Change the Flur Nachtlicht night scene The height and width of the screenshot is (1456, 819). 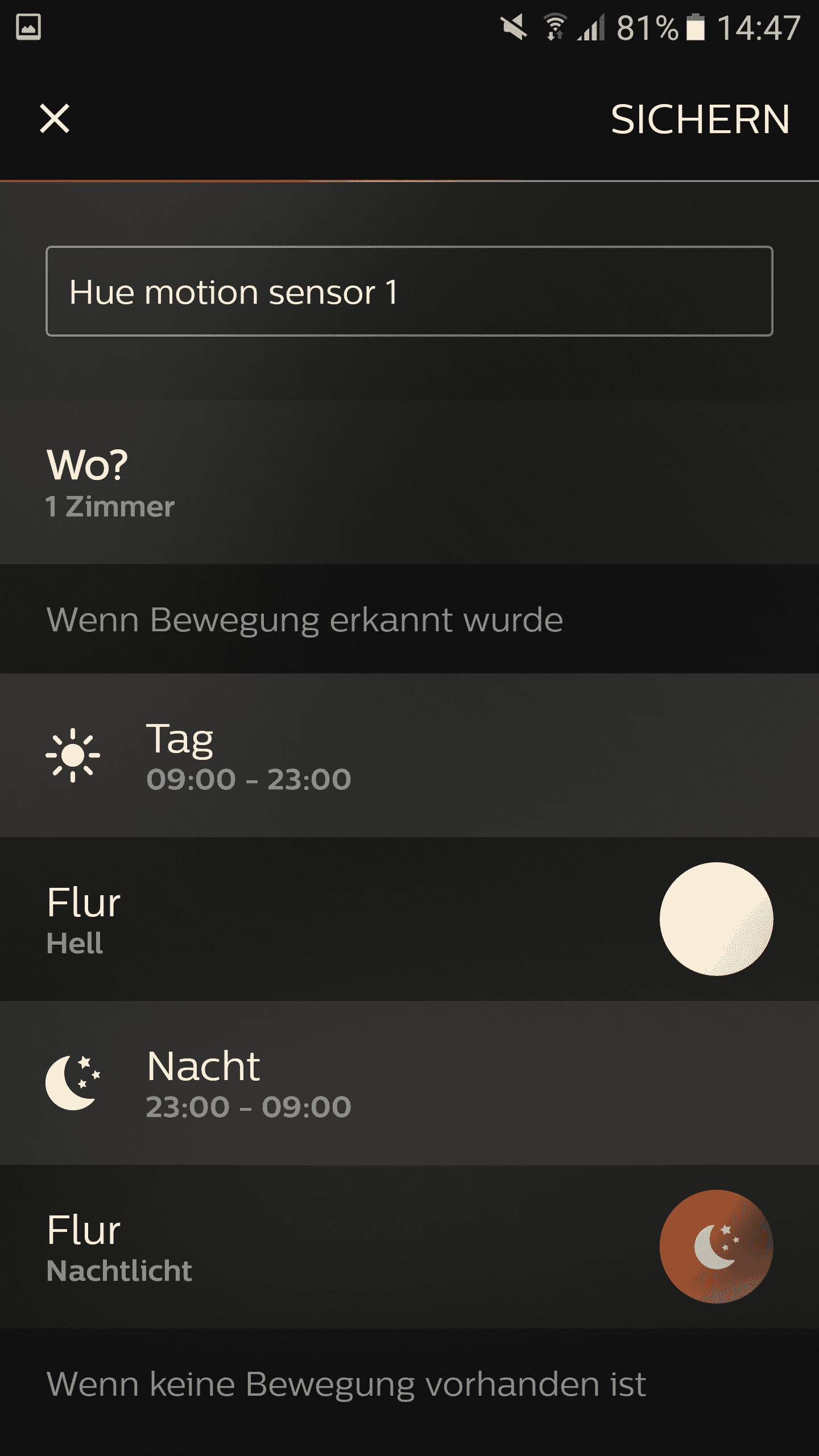(409, 1247)
